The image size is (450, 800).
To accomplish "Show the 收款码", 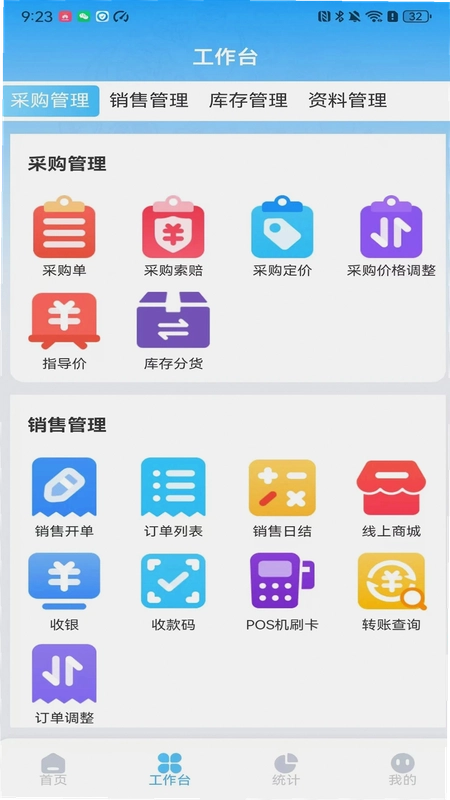I will point(173,592).
